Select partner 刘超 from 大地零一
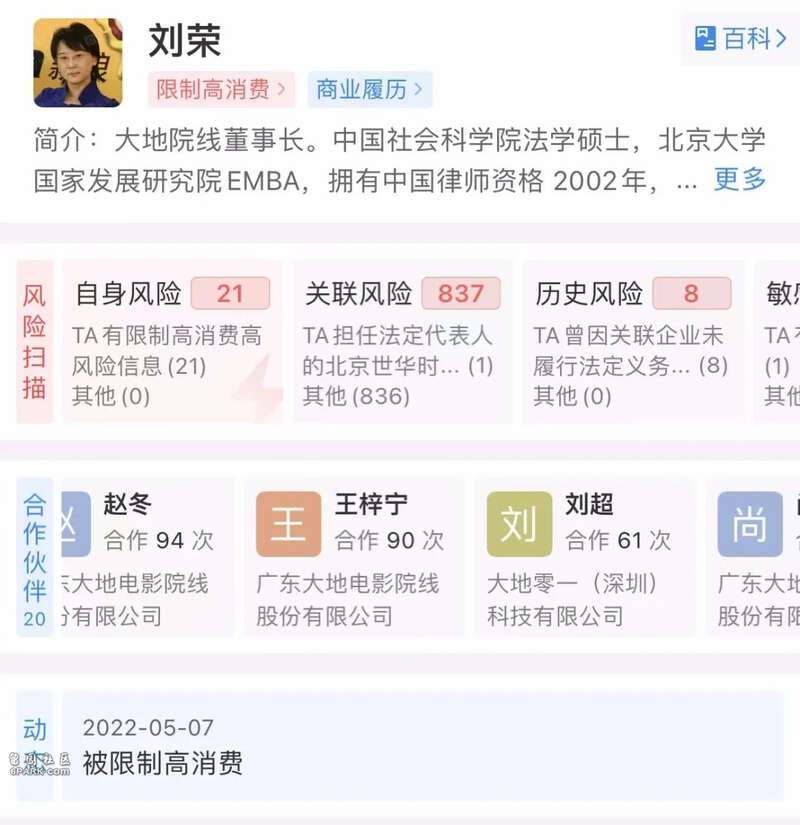This screenshot has height=825, width=800. 584,556
